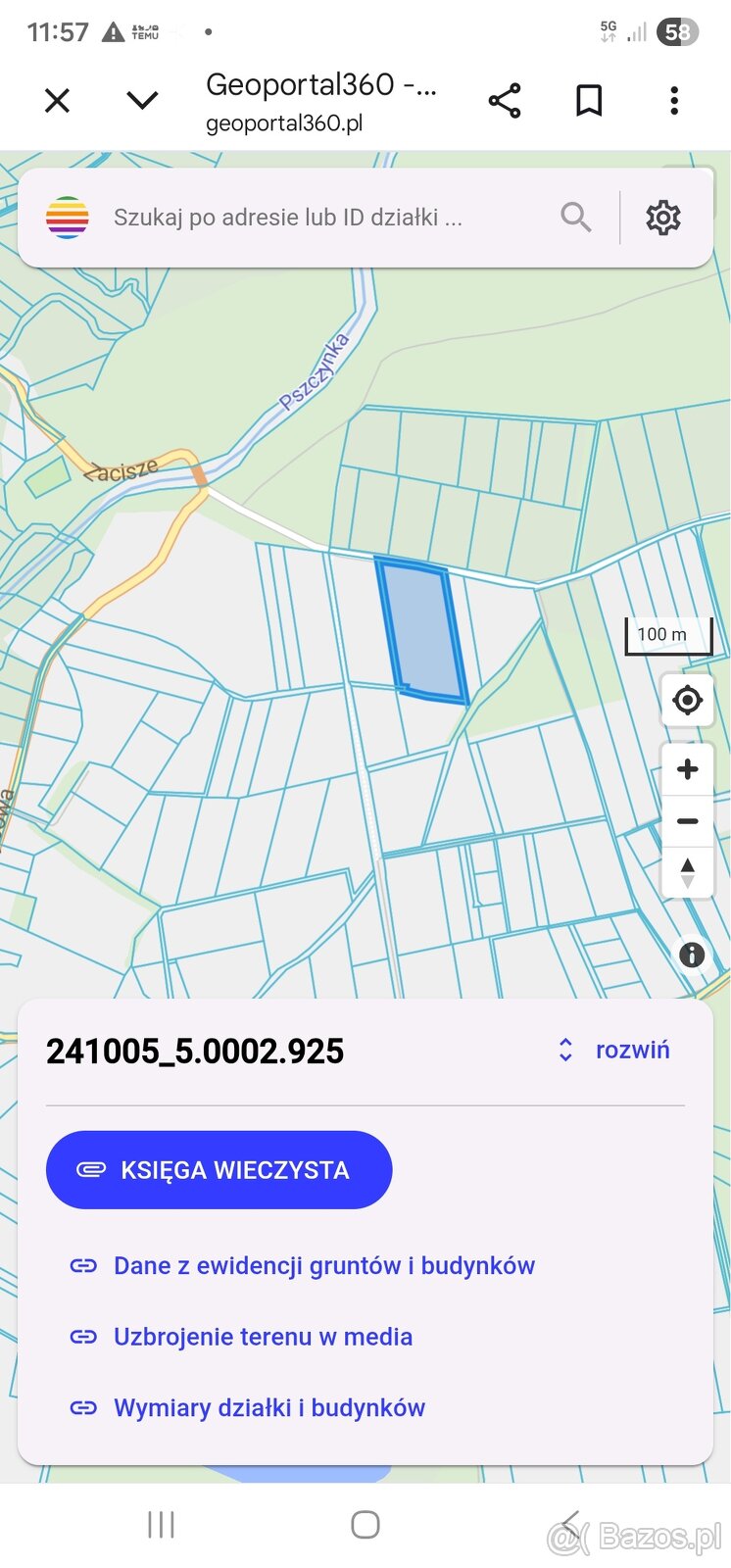Bookmark the Geoportal360 page
Screen dimensions: 731x1568
588,99
